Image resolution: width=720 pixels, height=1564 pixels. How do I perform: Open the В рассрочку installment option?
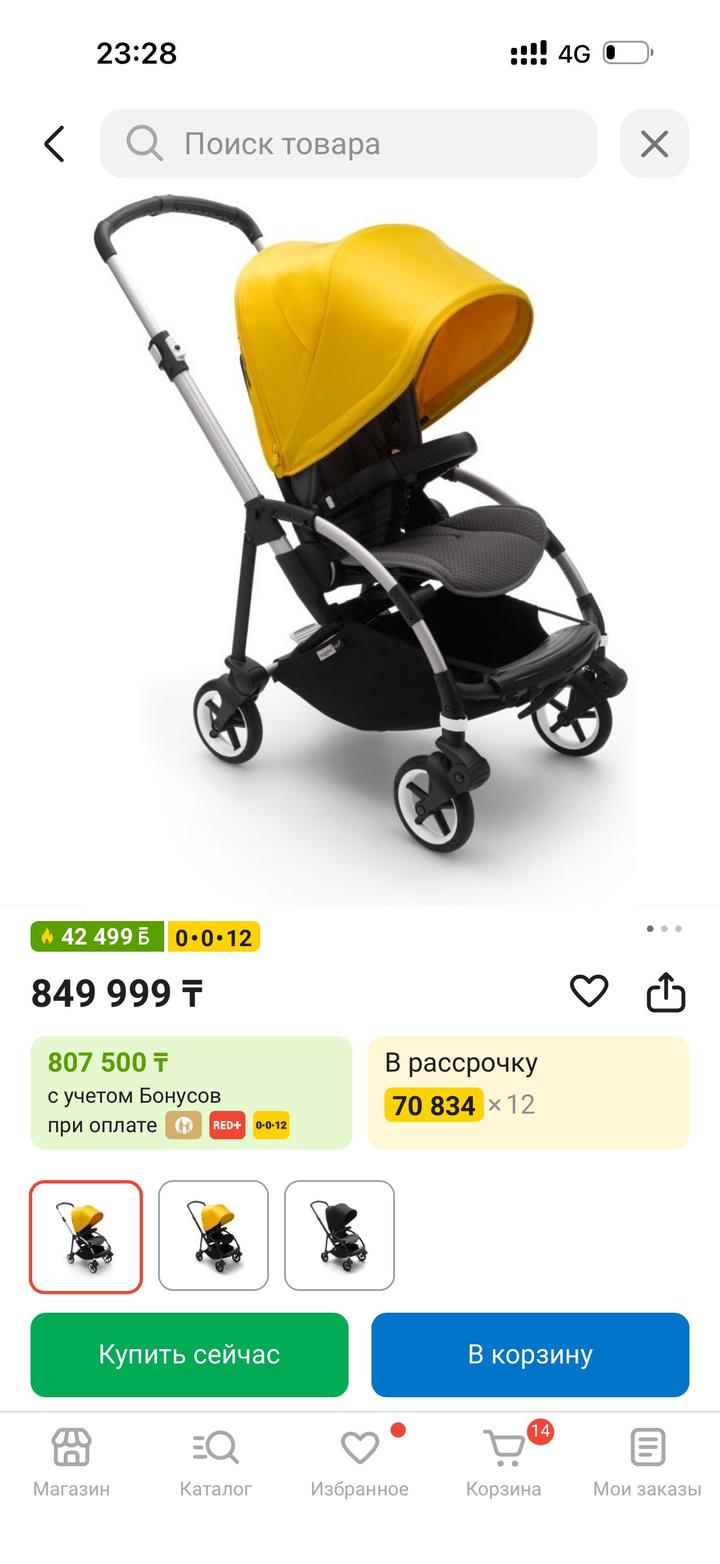click(528, 1092)
